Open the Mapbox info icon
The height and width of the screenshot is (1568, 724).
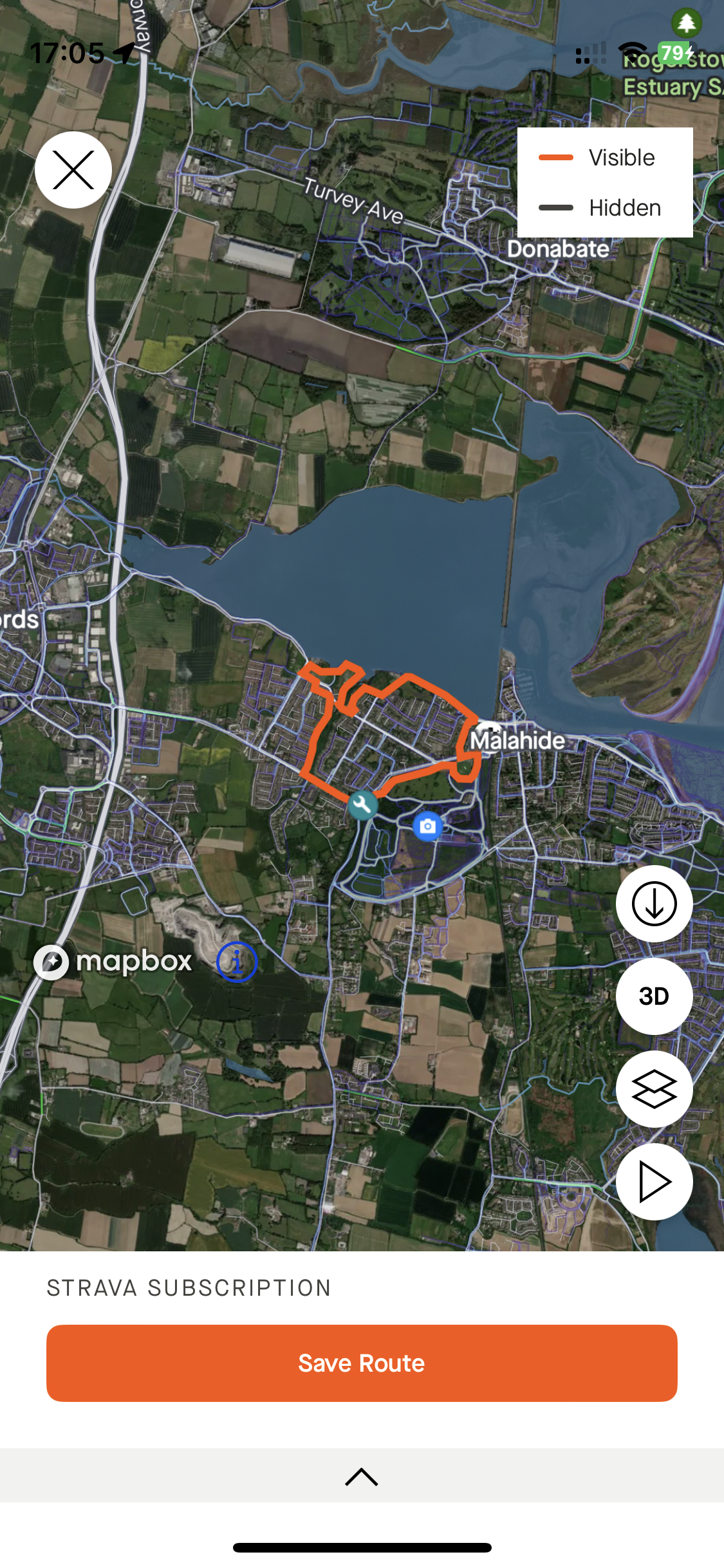[x=237, y=962]
